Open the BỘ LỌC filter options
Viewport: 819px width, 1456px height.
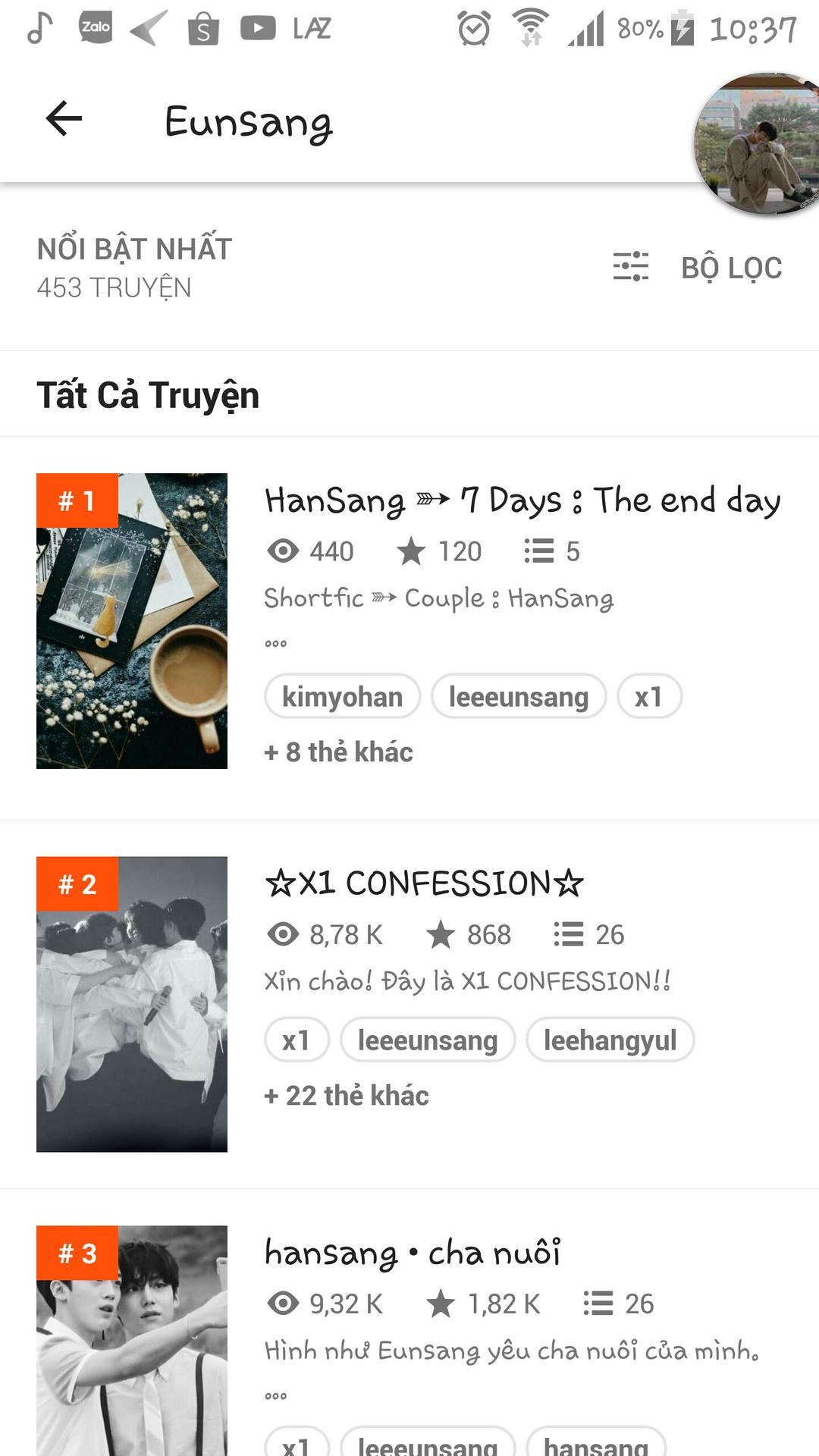(x=698, y=268)
